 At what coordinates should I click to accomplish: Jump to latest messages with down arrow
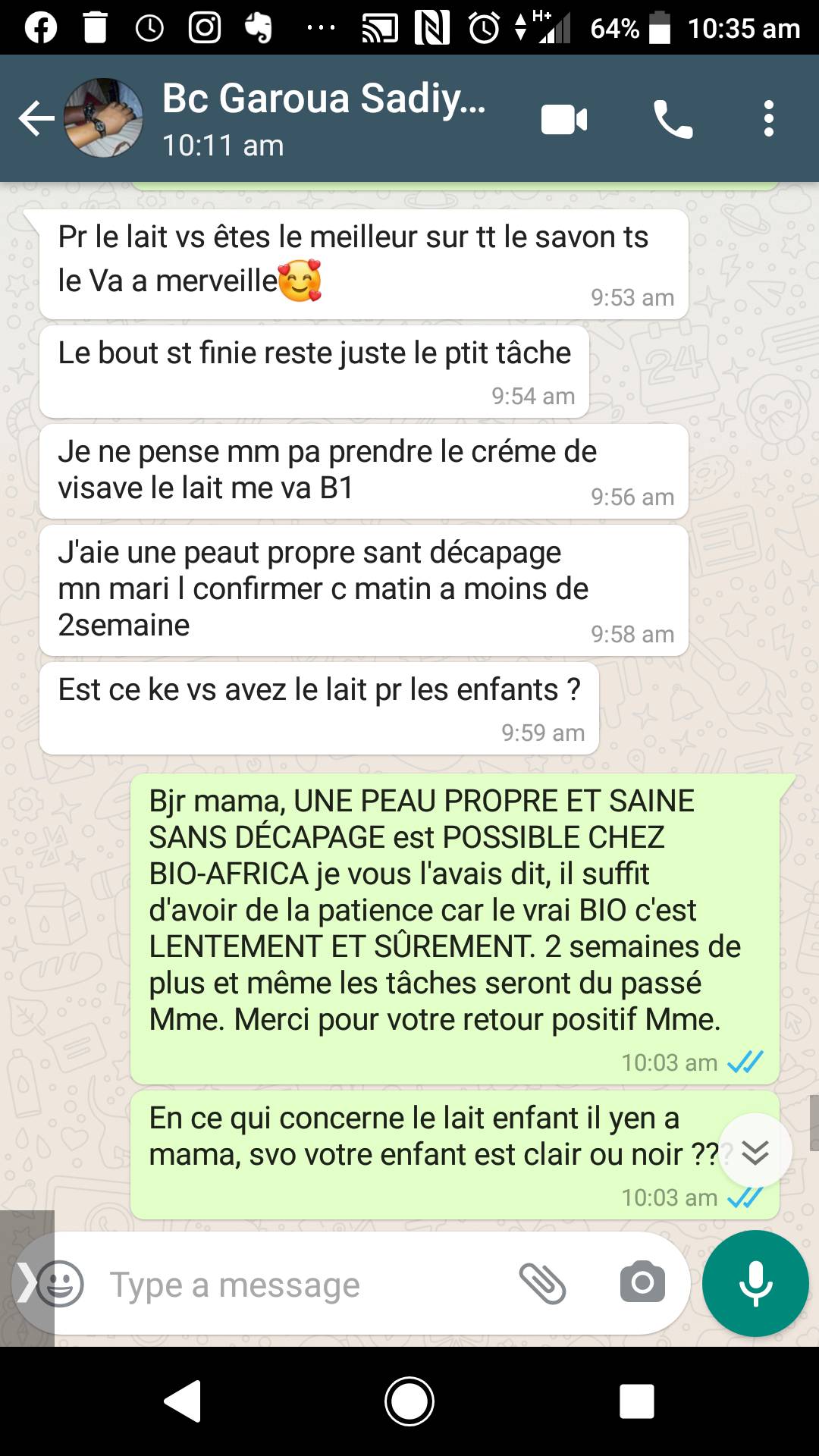pos(755,1152)
